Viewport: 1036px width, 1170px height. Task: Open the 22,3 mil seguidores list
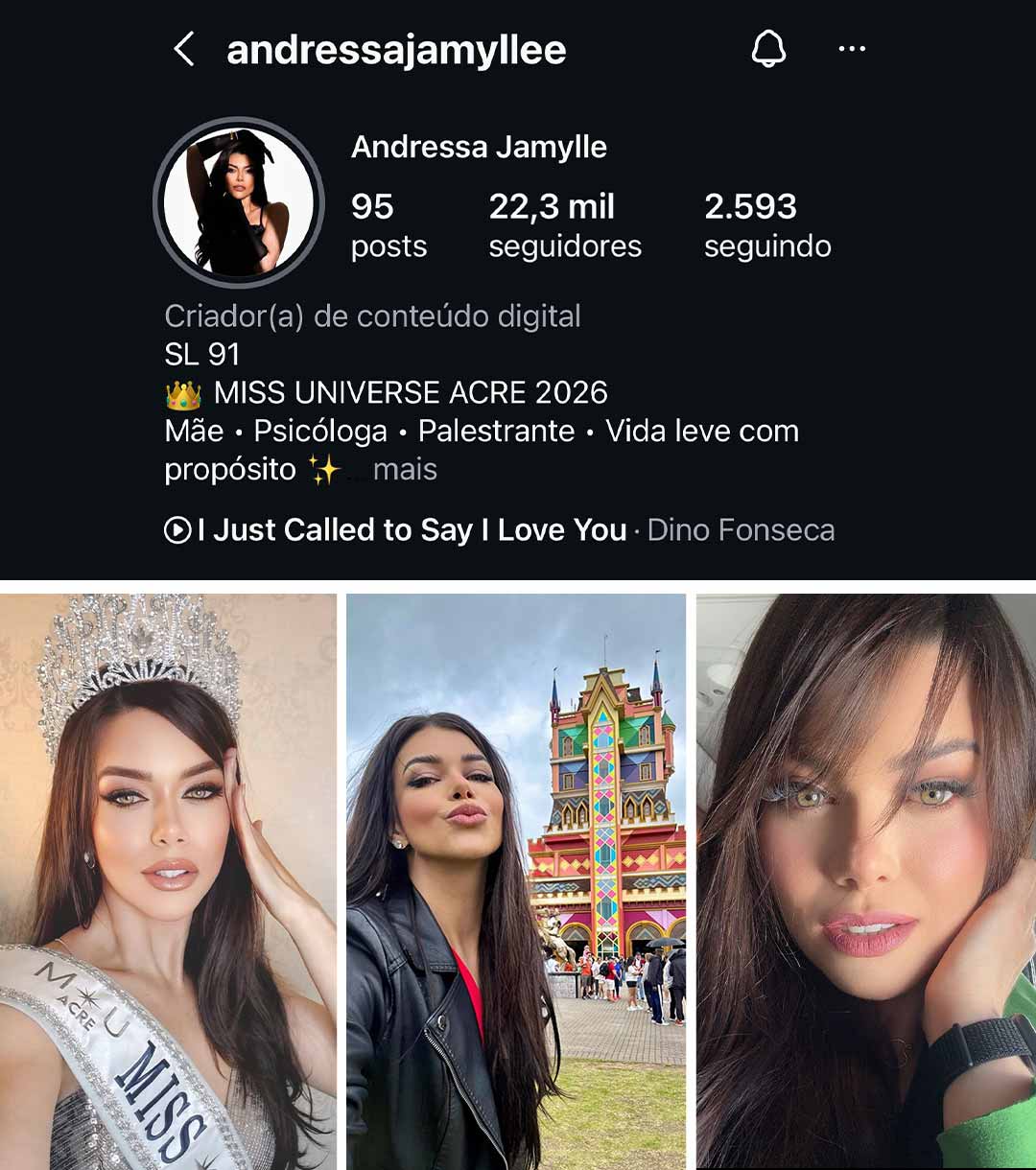tap(564, 224)
